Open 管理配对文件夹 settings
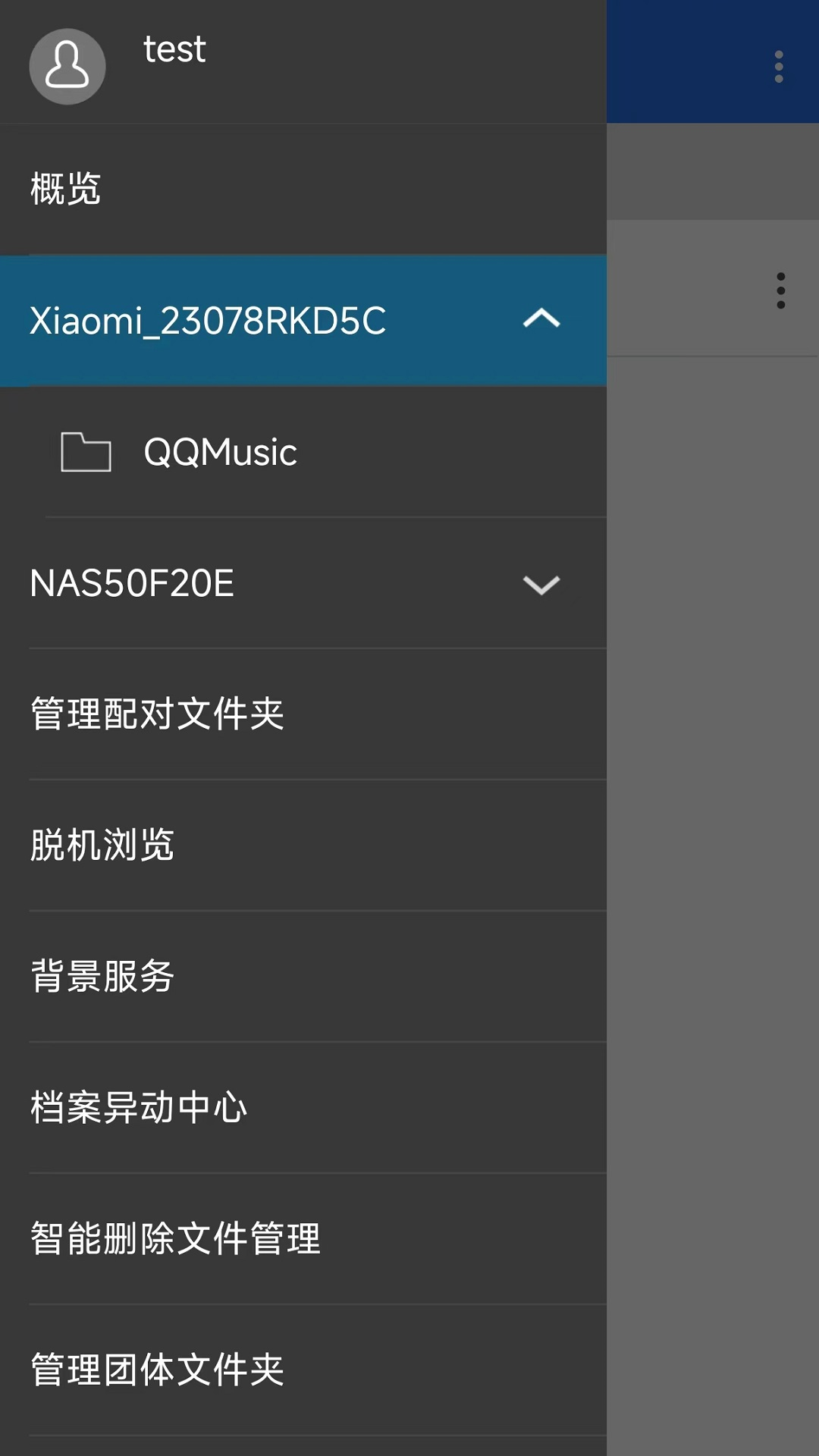Screen dimensions: 819x1456 click(157, 711)
